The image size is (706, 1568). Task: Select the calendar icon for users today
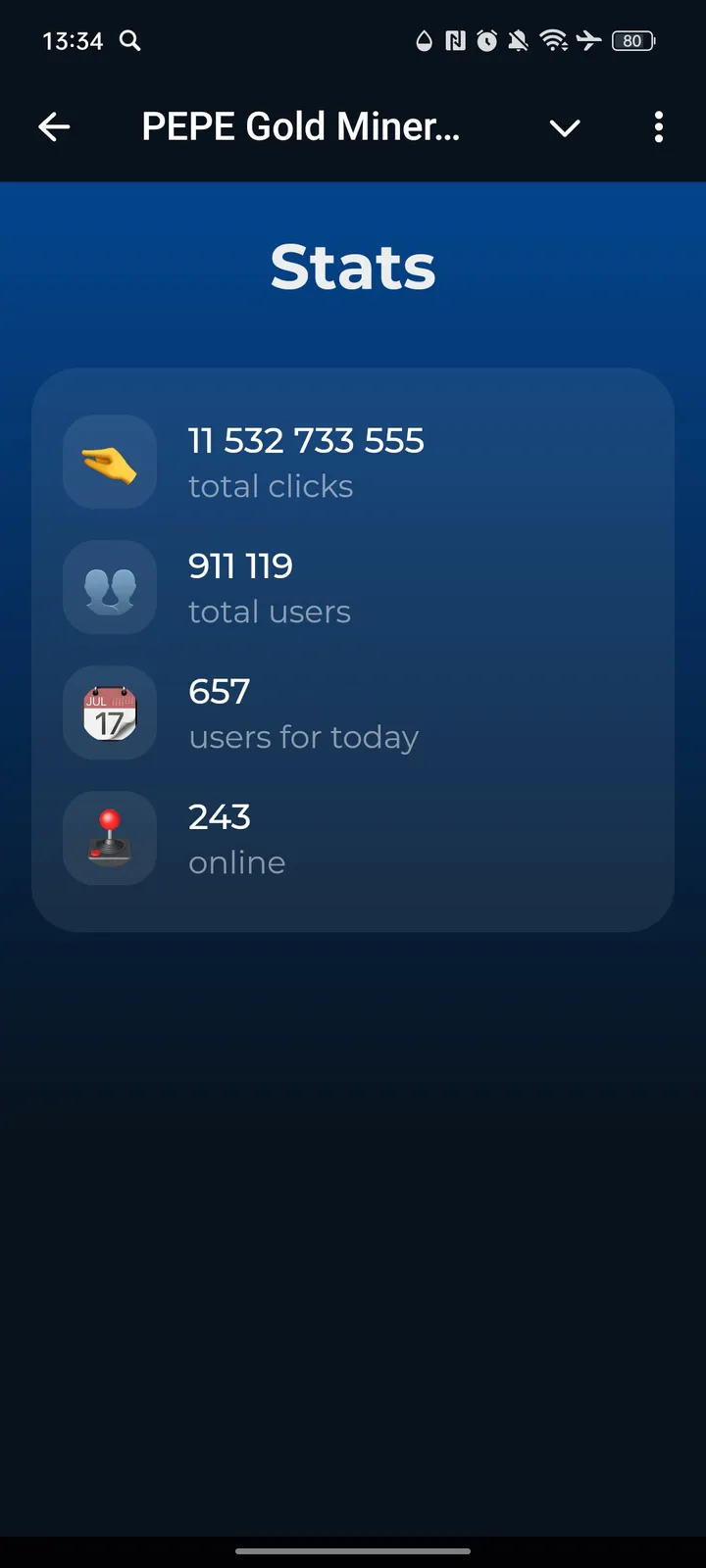pyautogui.click(x=110, y=713)
